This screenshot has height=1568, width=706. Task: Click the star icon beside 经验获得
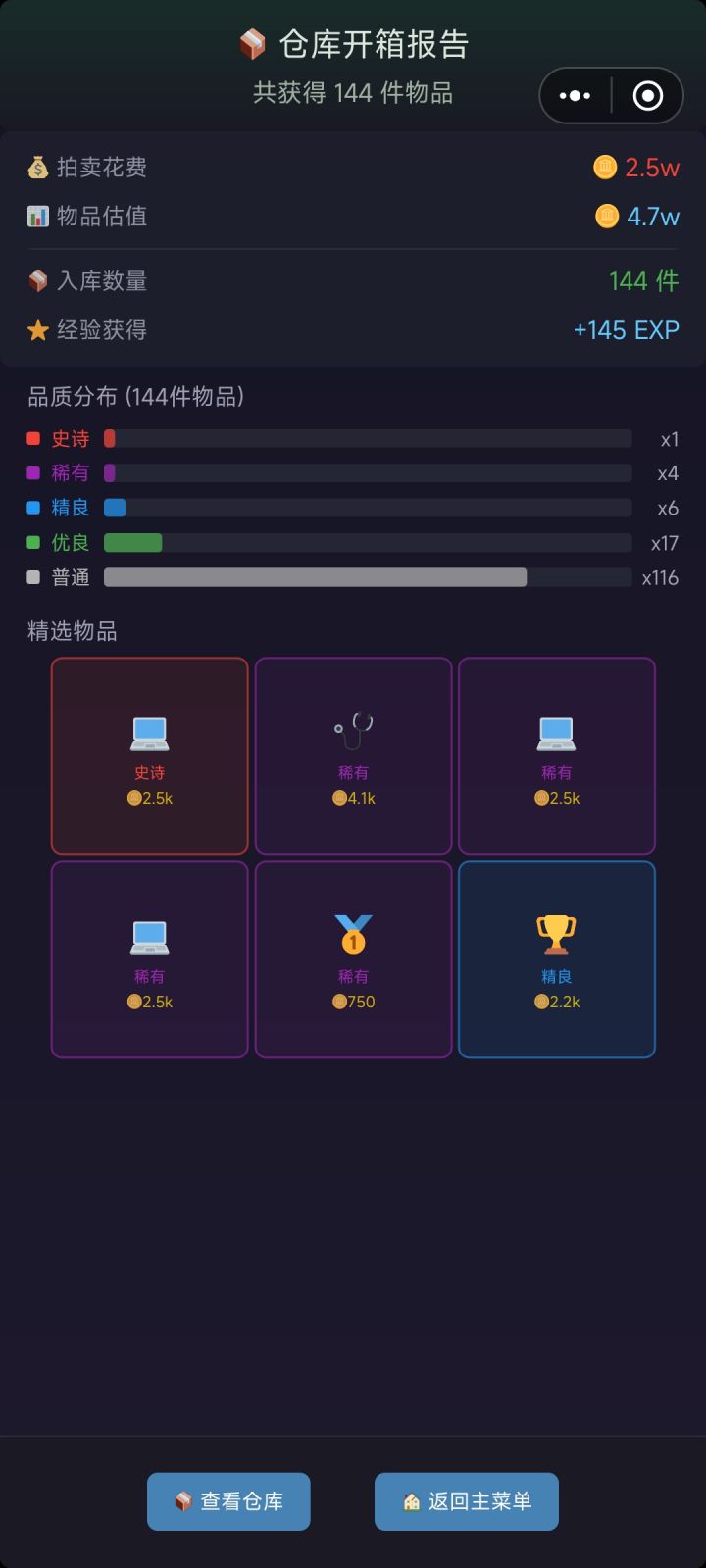(x=37, y=330)
